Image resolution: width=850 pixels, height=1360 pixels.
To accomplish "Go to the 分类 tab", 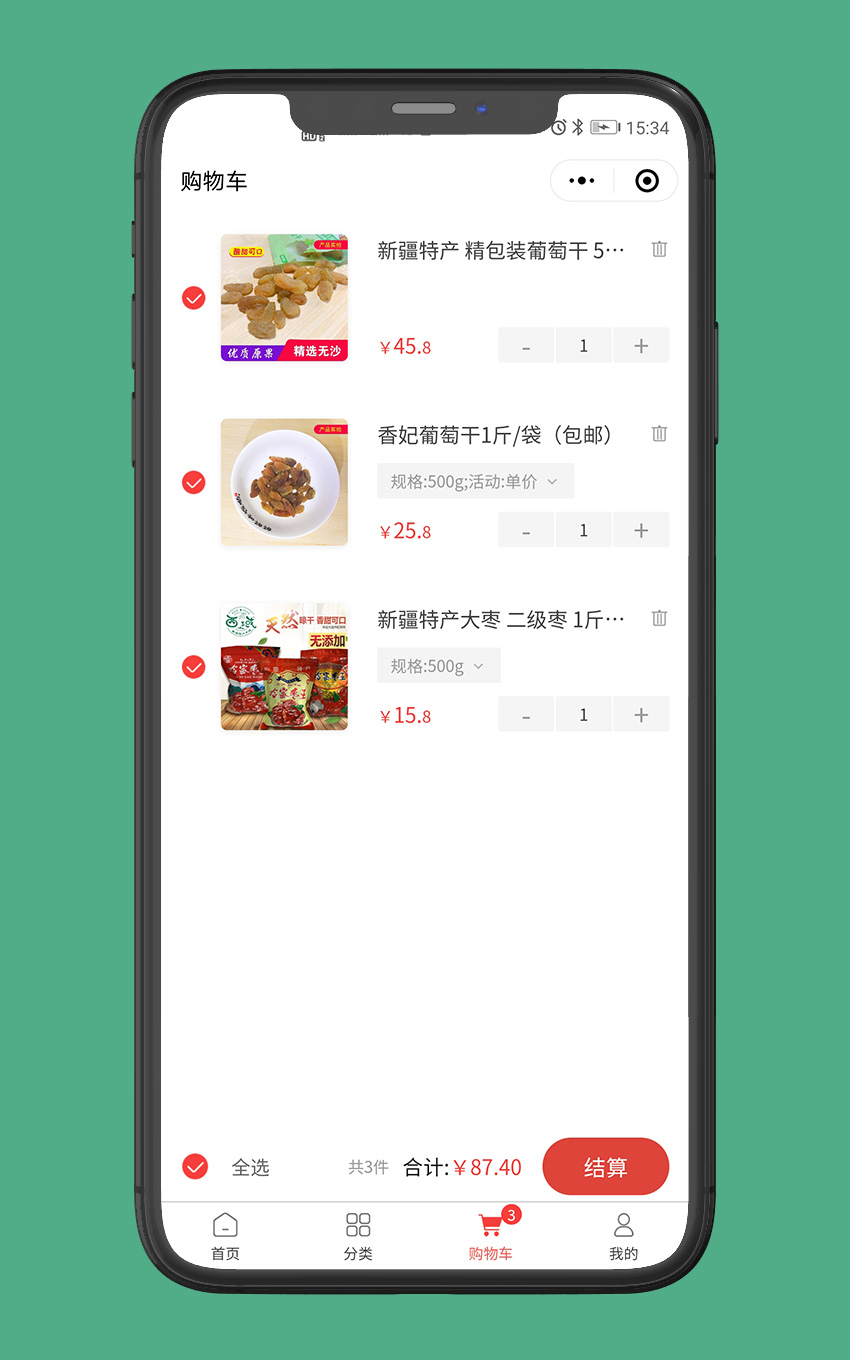I will pyautogui.click(x=358, y=1236).
